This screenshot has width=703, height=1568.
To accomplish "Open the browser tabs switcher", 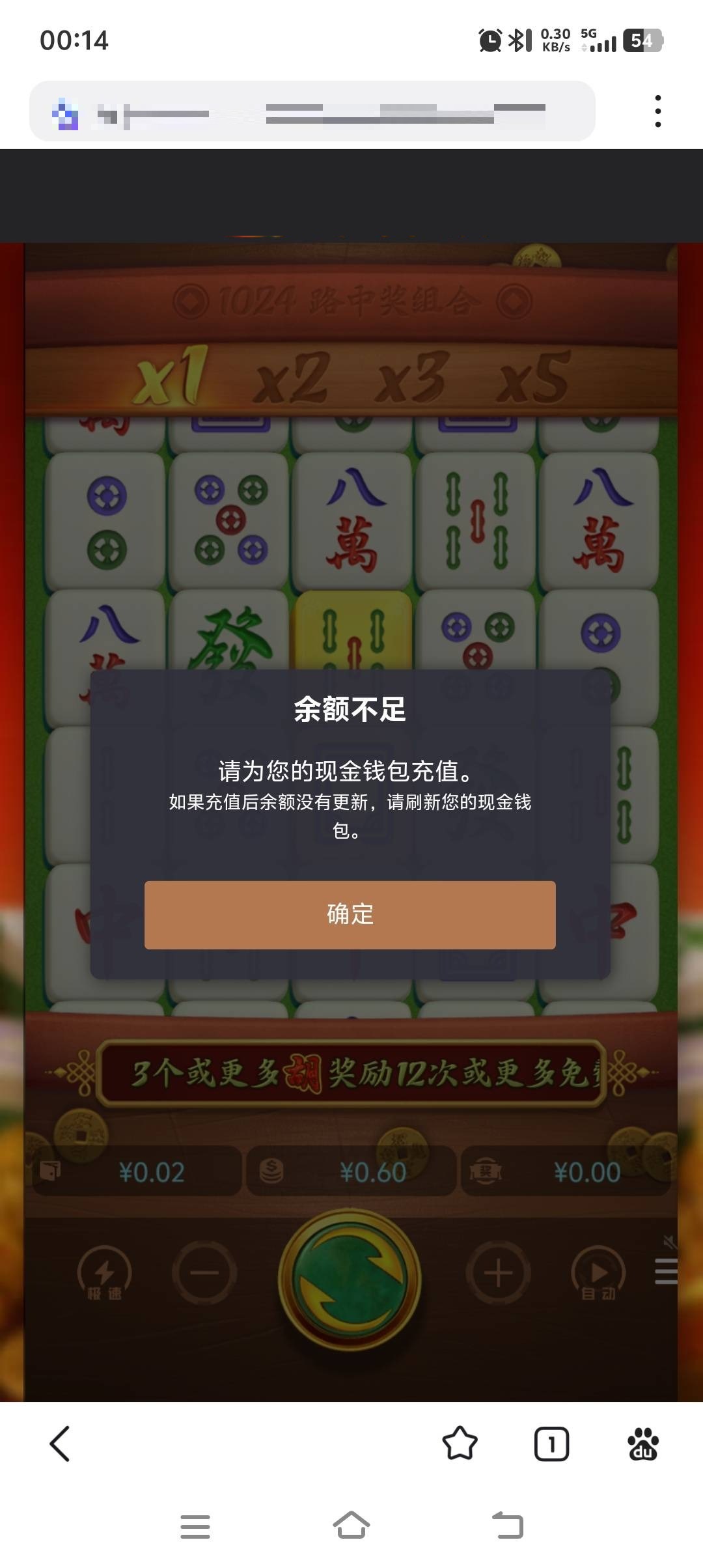I will coord(551,1444).
